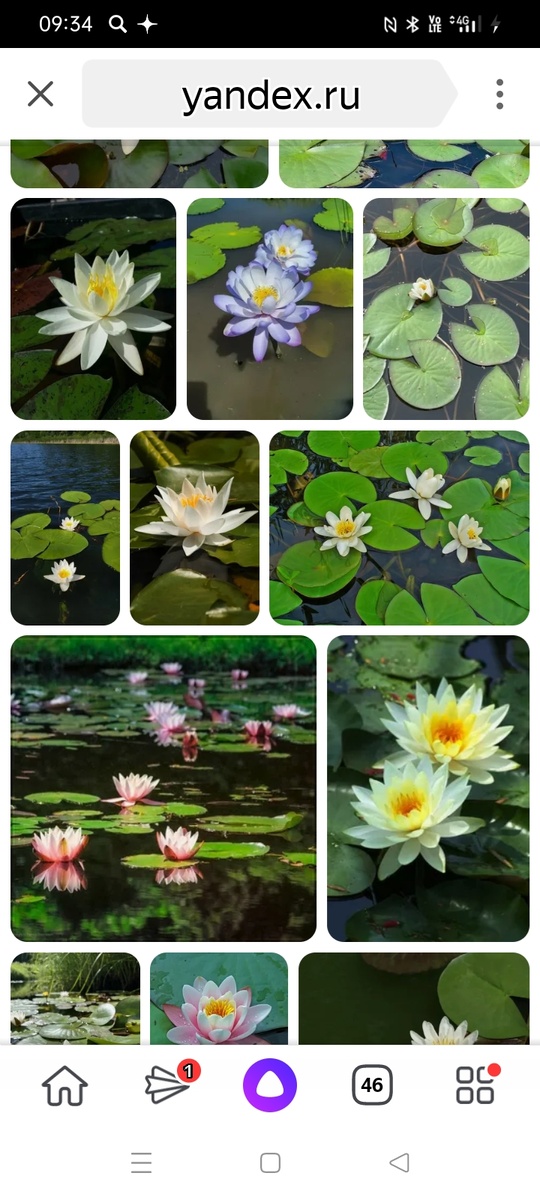Screen dimensions: 540x1200
Task: Open the pink lilies pond landscape photo
Action: point(163,789)
